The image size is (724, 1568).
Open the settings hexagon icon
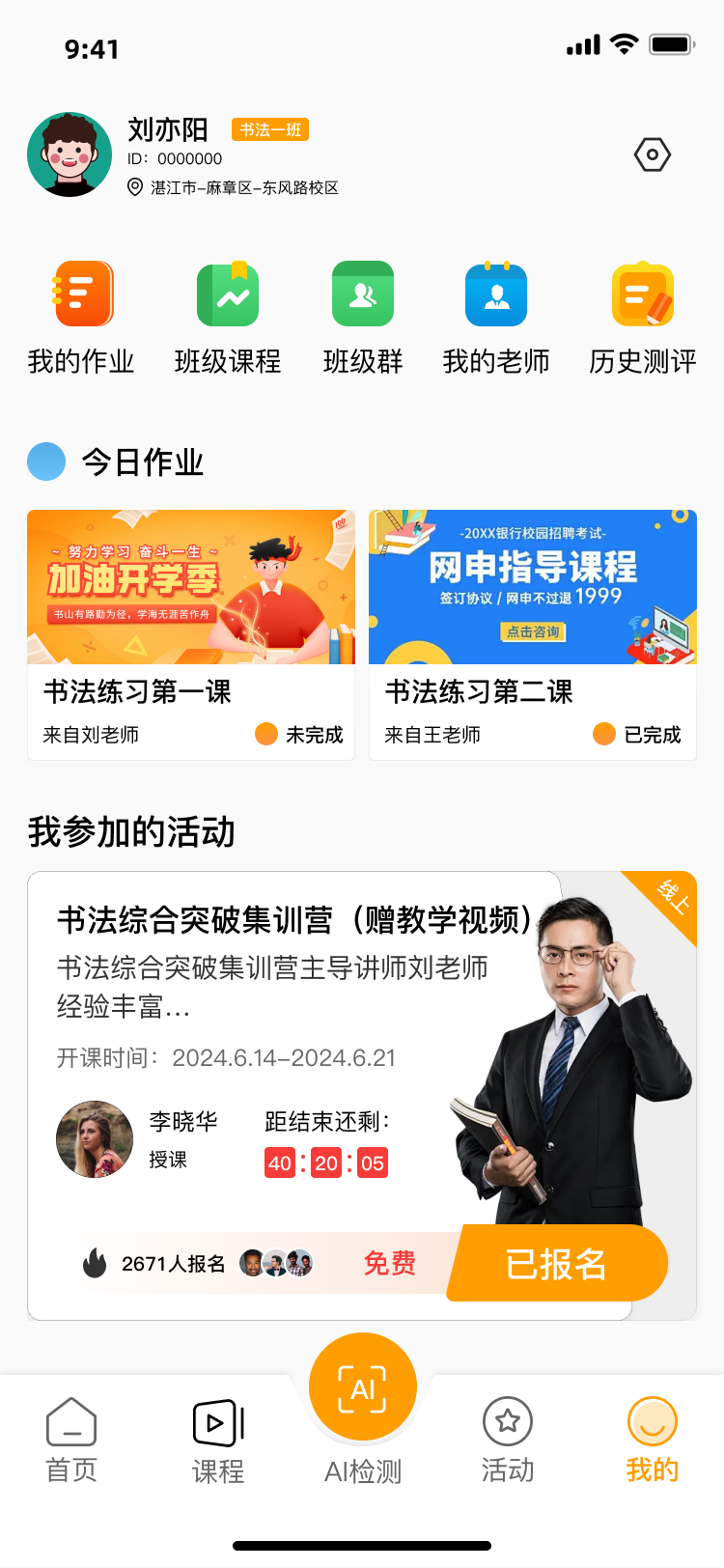point(653,154)
